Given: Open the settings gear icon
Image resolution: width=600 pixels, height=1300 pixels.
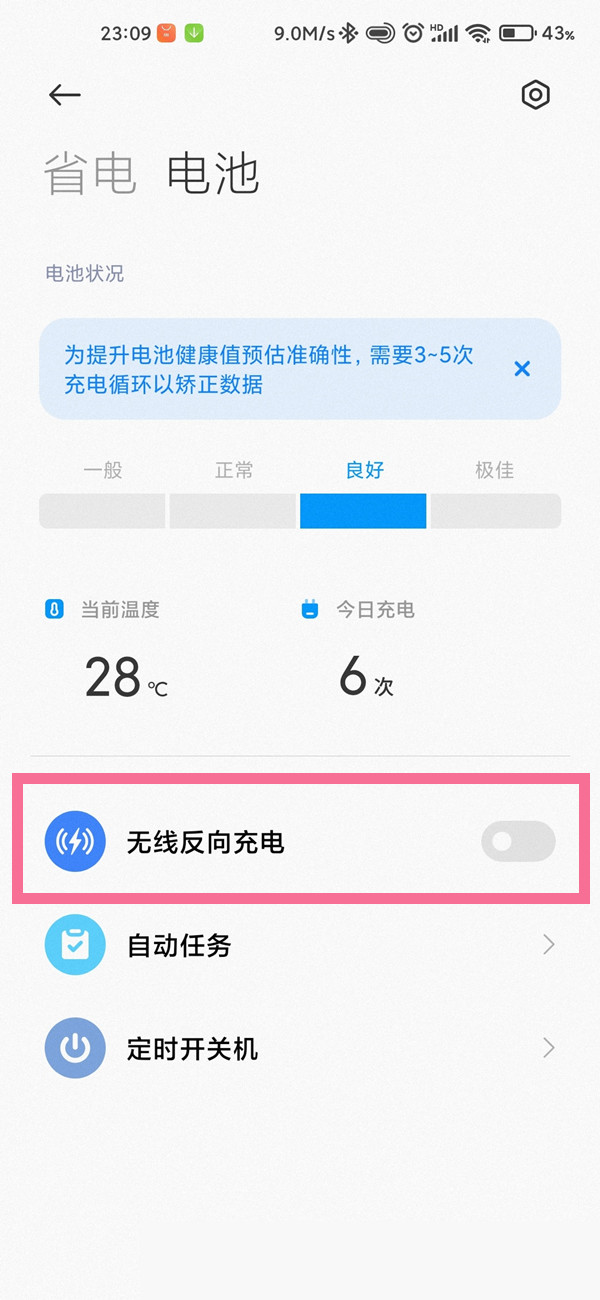Looking at the screenshot, I should [x=536, y=95].
